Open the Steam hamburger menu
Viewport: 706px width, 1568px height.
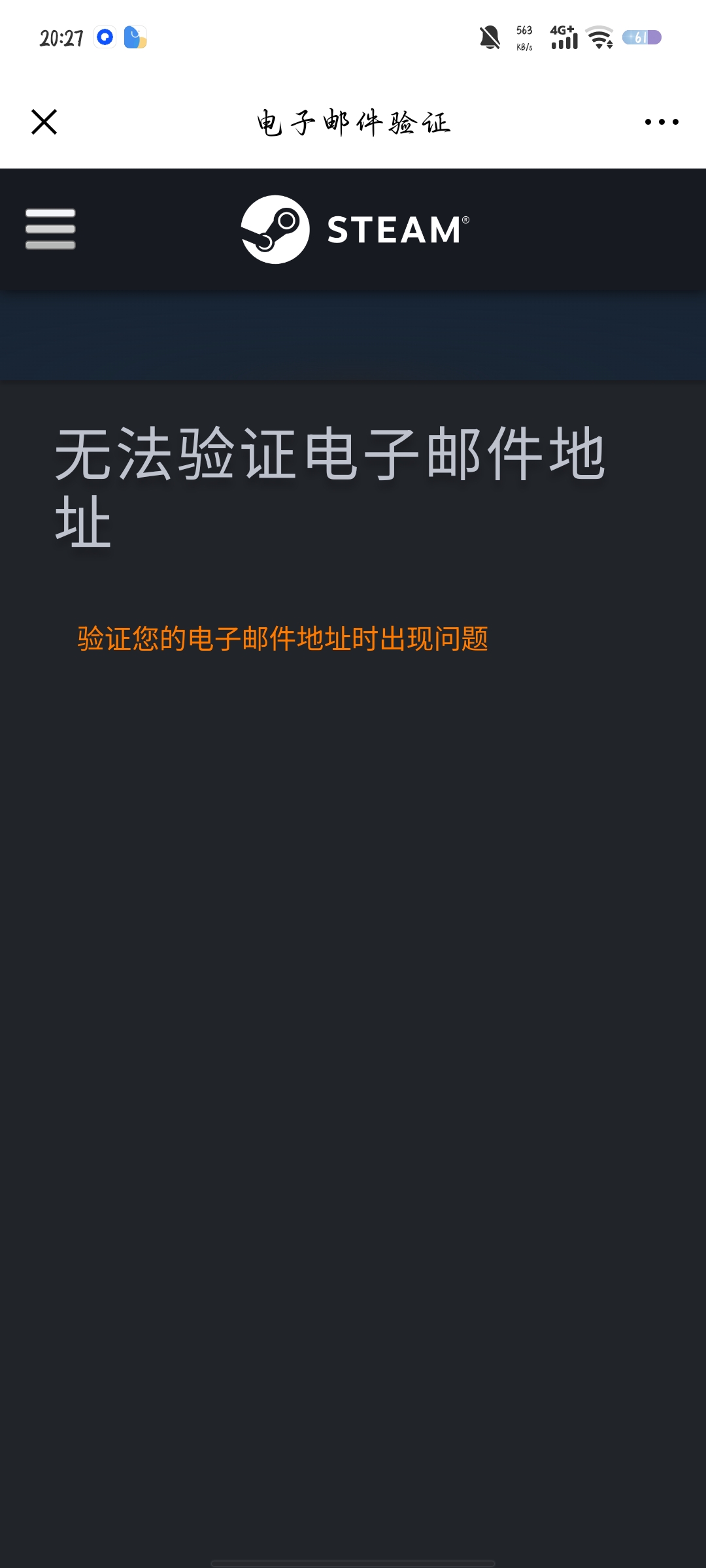(x=50, y=229)
